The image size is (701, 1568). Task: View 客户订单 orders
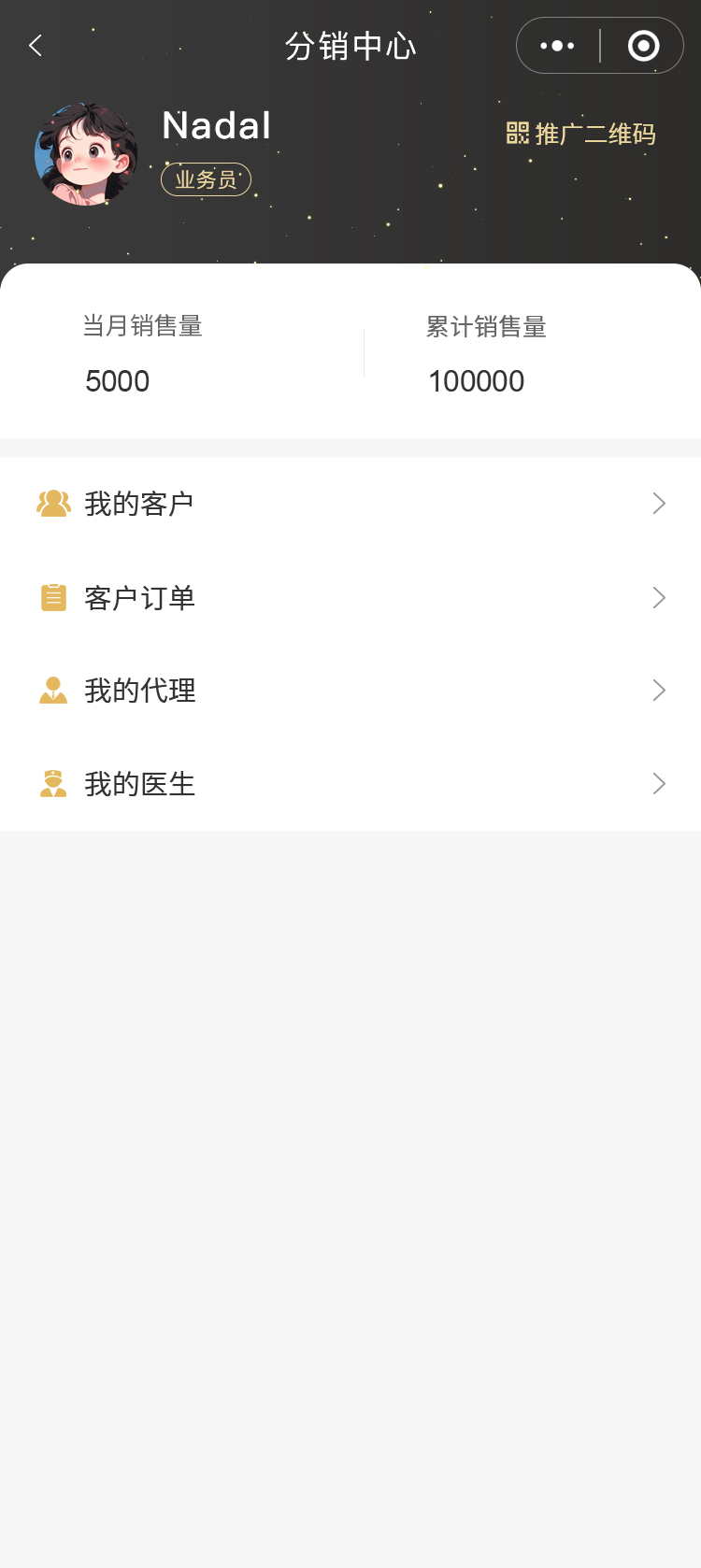350,597
